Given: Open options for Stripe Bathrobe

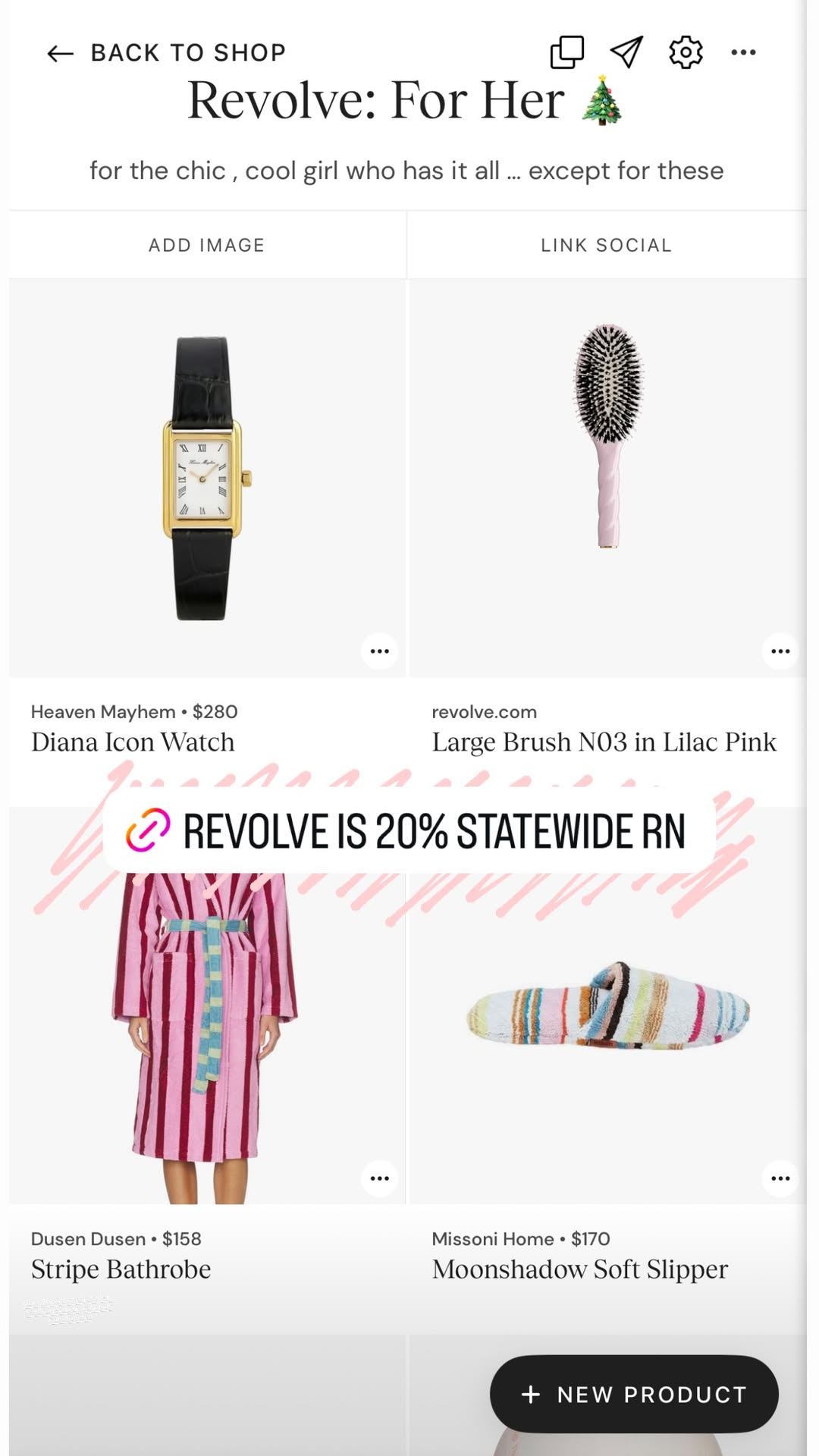Looking at the screenshot, I should (x=380, y=1178).
